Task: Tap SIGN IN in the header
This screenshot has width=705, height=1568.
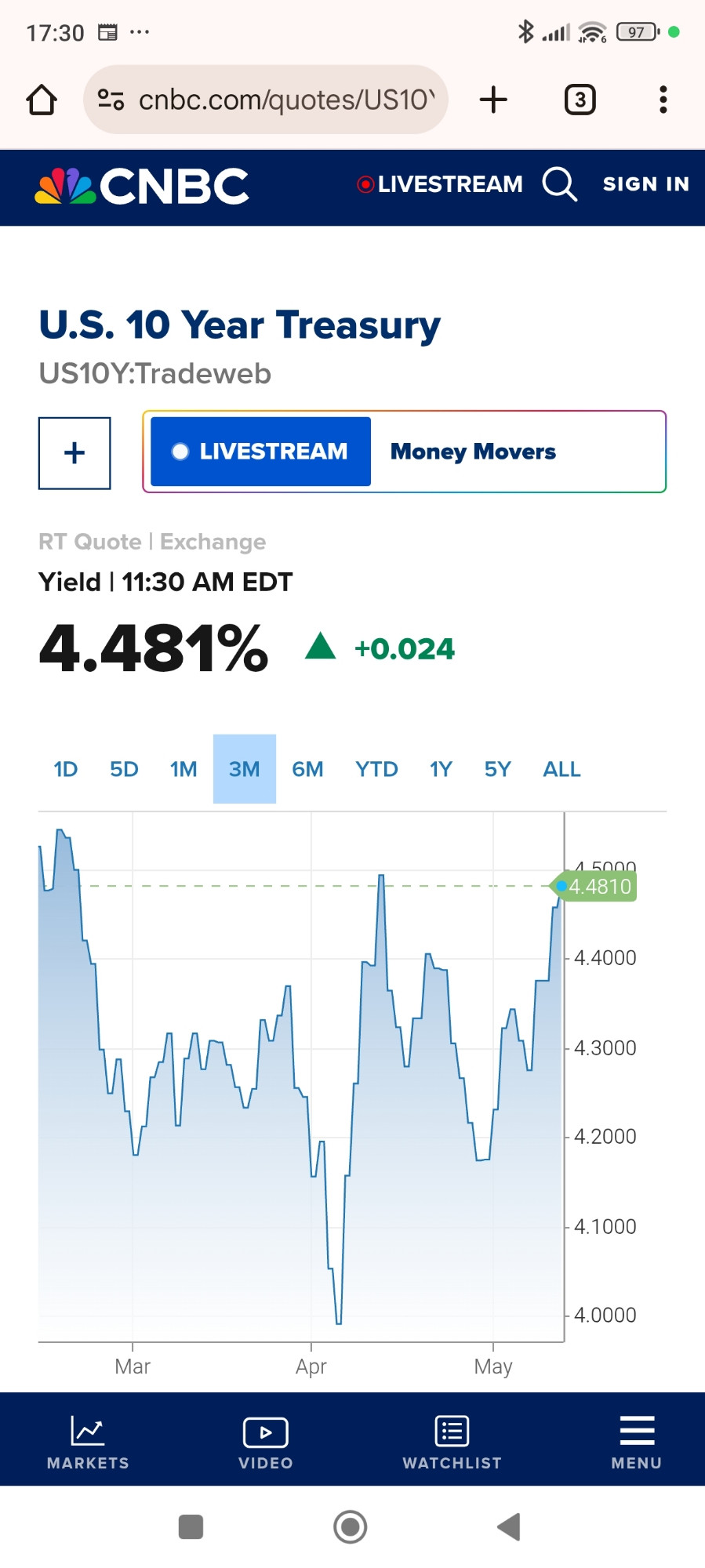Action: point(646,184)
